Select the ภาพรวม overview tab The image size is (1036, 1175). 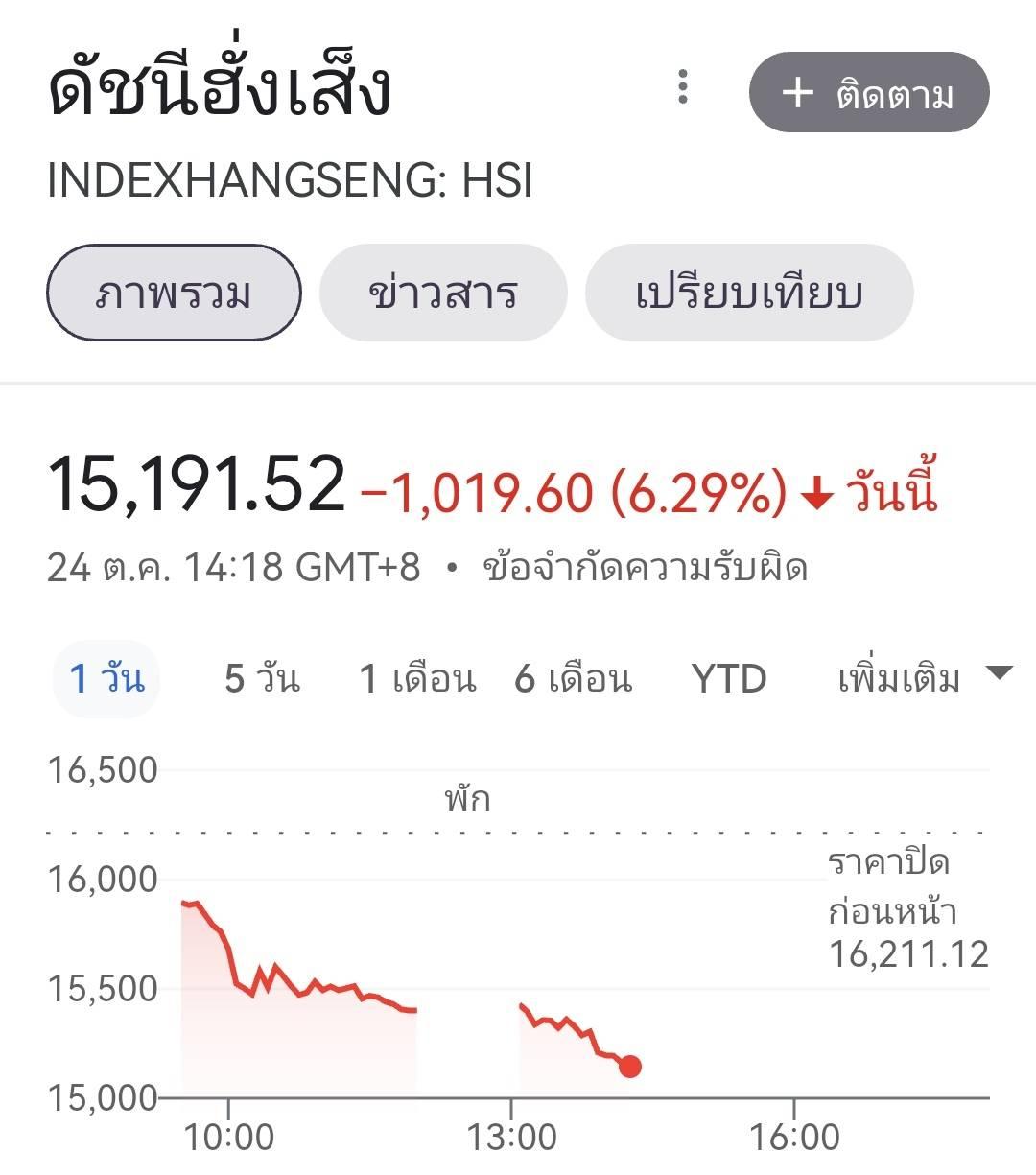click(174, 293)
